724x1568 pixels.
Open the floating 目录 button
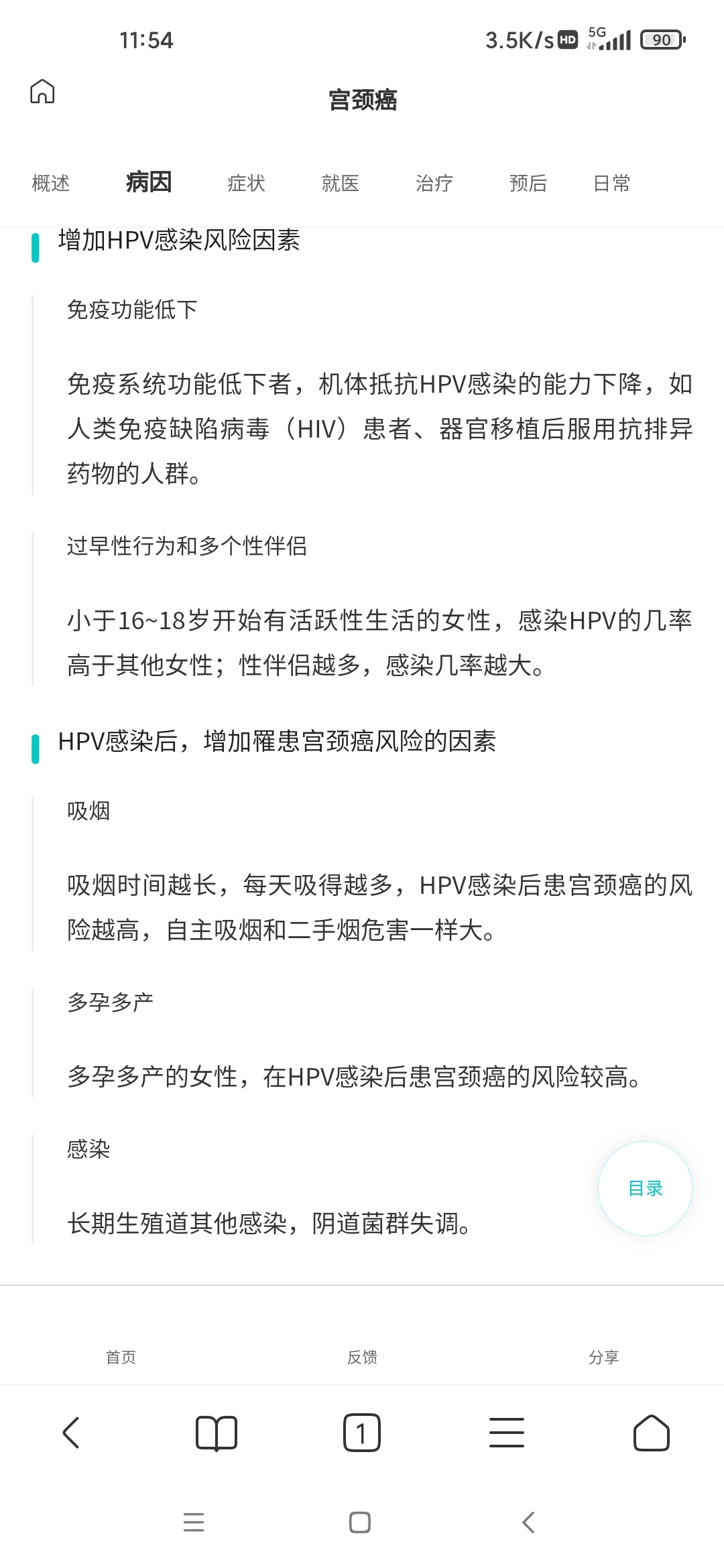tap(645, 1188)
